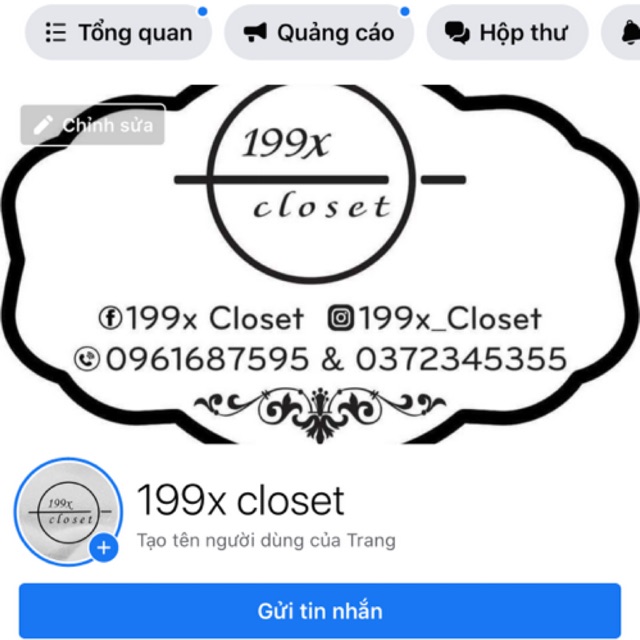The image size is (640, 640).
Task: Open the 199x closet profile picture
Action: (x=65, y=510)
